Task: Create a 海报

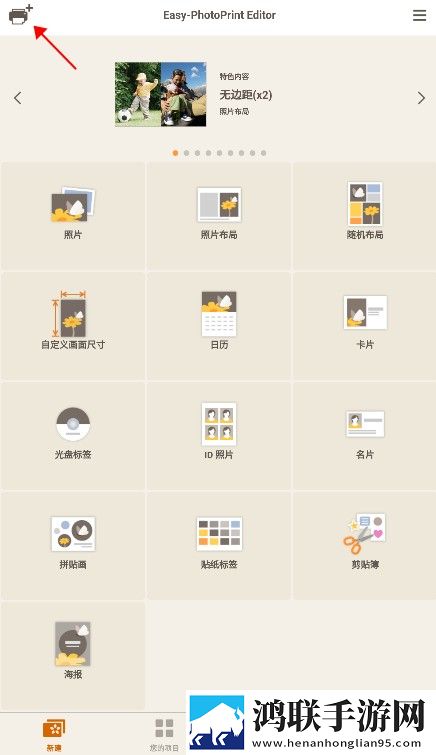Action: pos(73,655)
